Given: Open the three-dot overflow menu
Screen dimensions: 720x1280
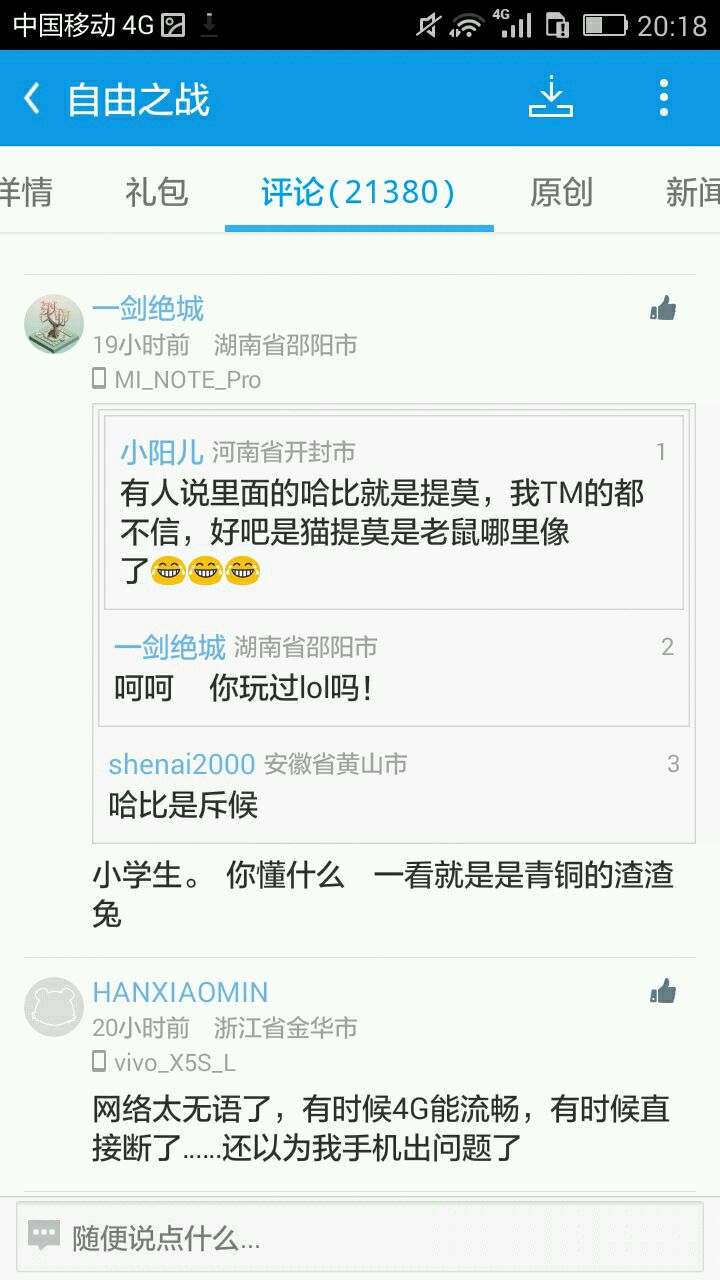Looking at the screenshot, I should point(663,99).
